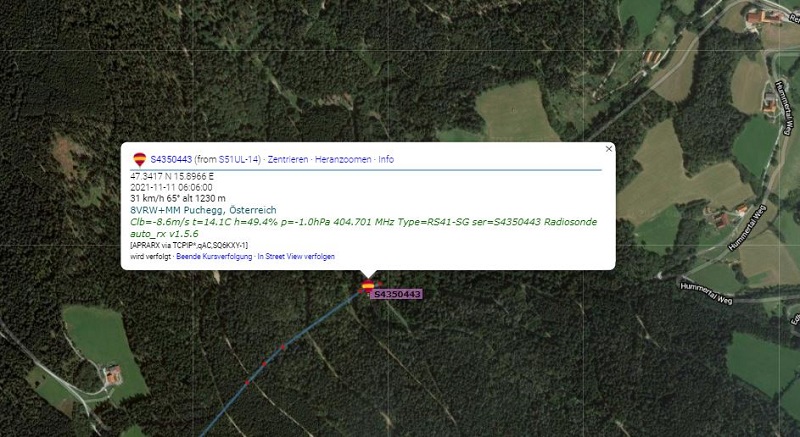Open the Info link
The height and width of the screenshot is (437, 800).
click(x=386, y=160)
